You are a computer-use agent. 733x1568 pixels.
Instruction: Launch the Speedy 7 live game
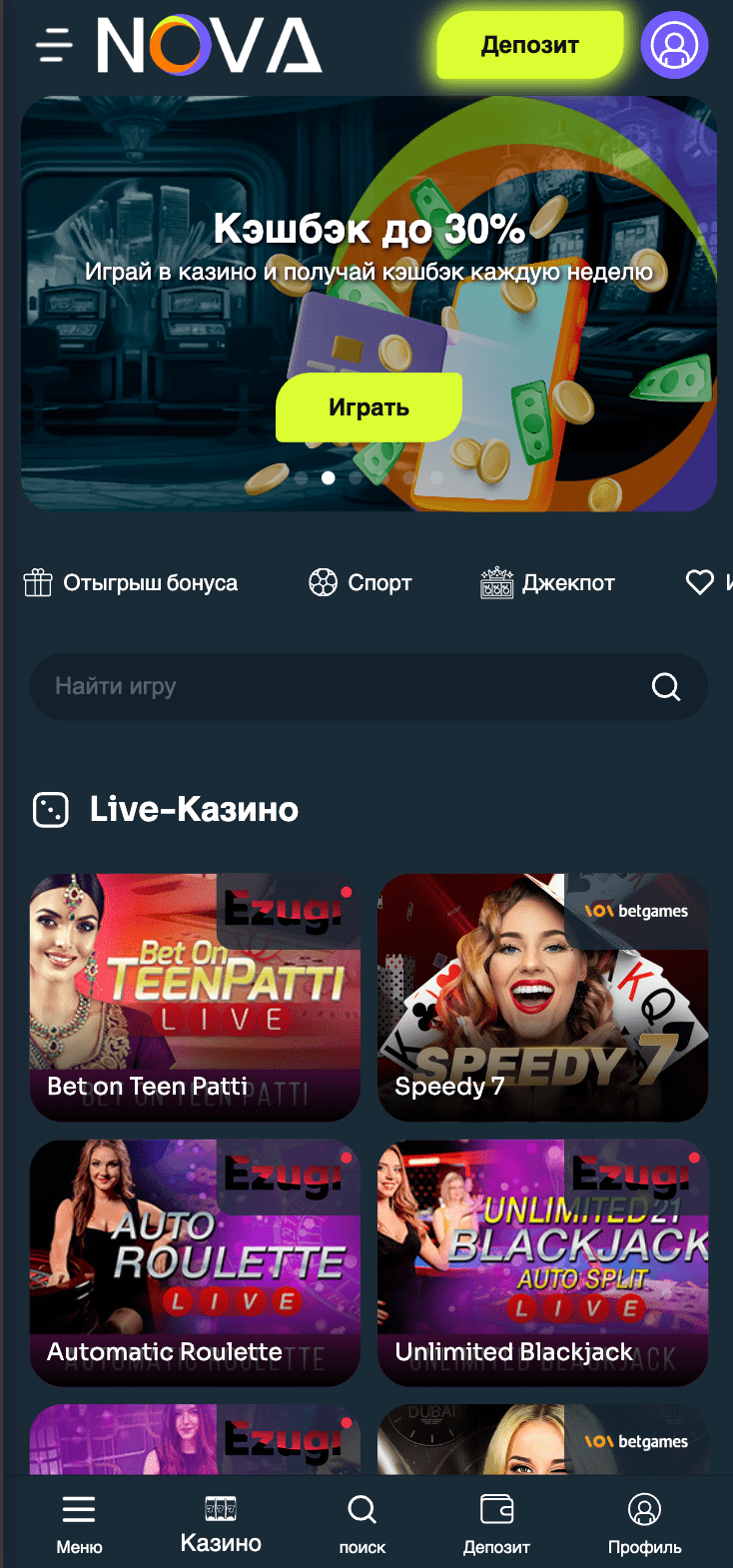pyautogui.click(x=542, y=997)
